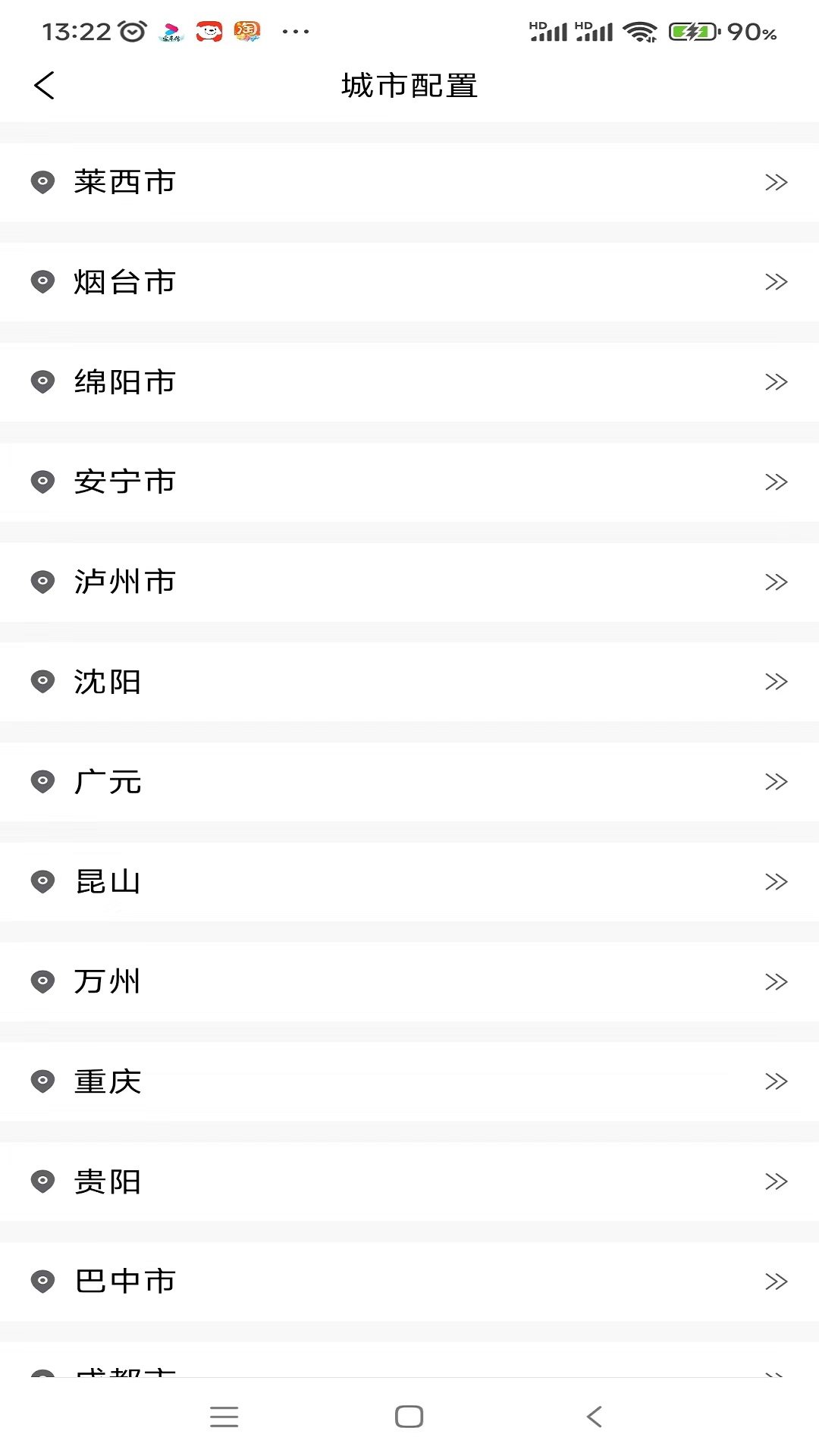Image resolution: width=819 pixels, height=1456 pixels.
Task: Click the location pin icon beside 昆山
Action: point(43,881)
